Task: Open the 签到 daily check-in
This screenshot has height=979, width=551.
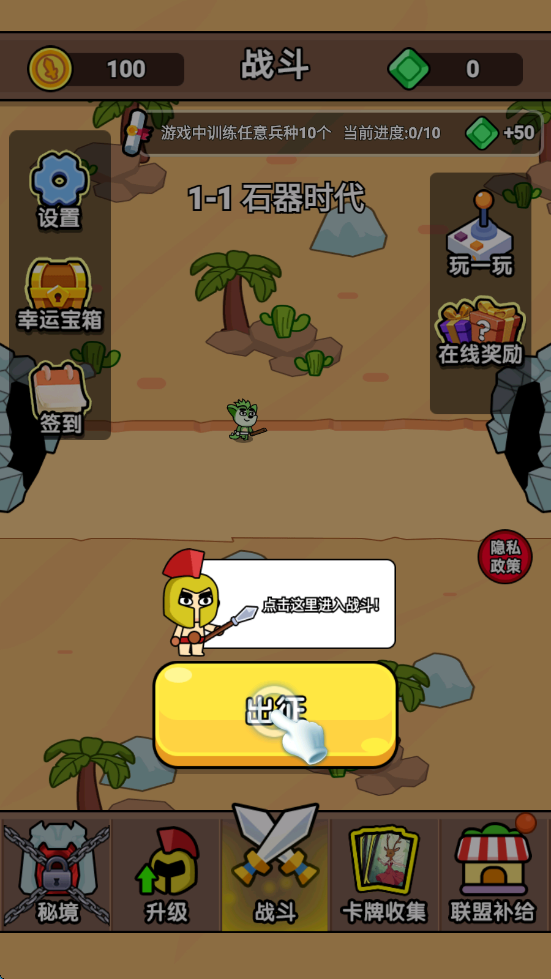Action: (60, 398)
